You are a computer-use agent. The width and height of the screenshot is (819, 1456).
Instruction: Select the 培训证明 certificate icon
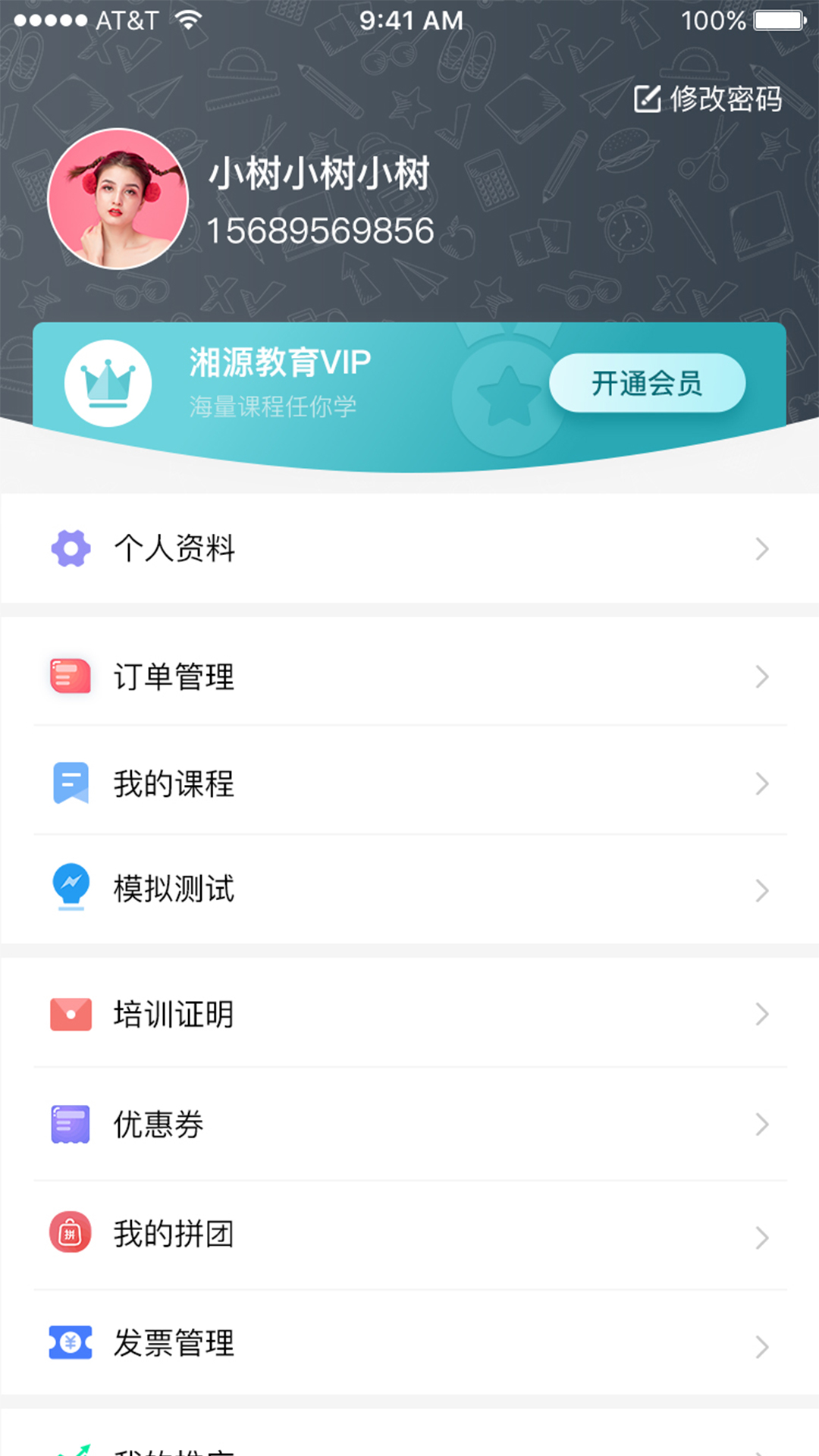[x=70, y=1014]
